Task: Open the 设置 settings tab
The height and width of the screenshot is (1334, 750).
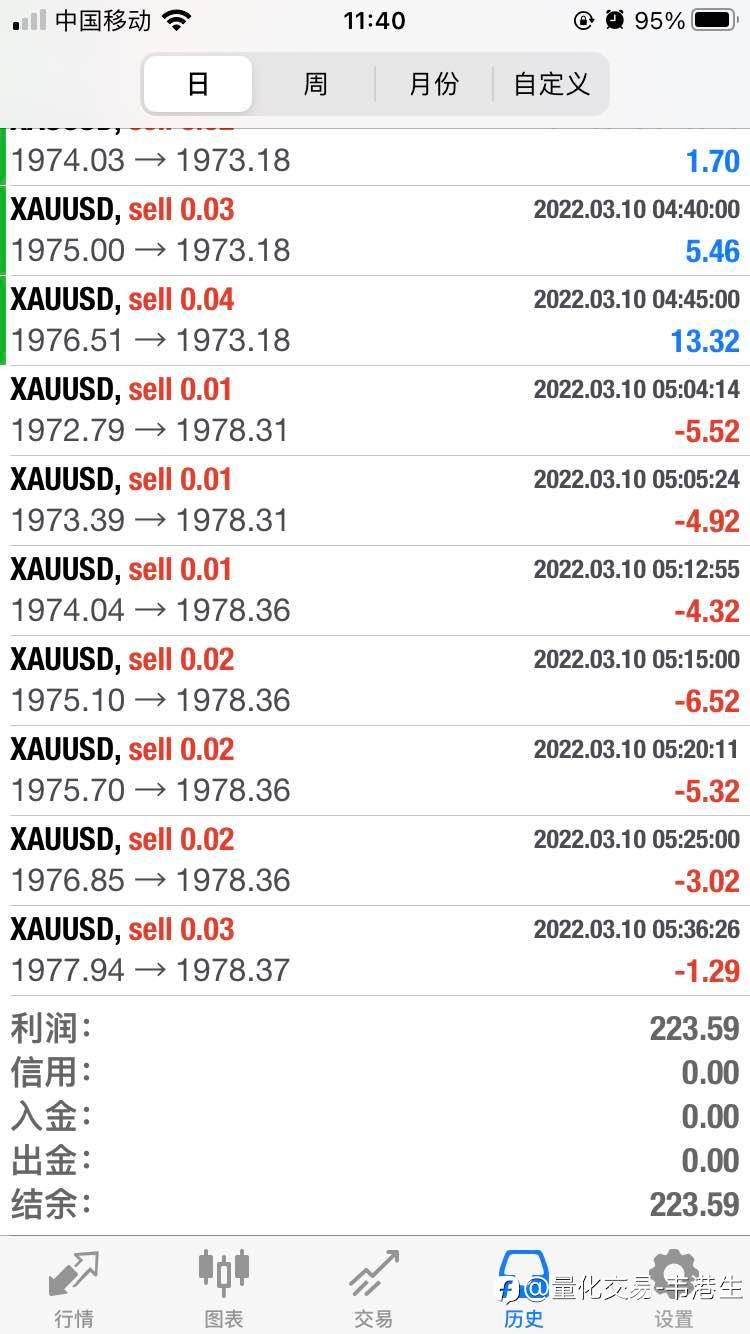Action: coord(674,1288)
